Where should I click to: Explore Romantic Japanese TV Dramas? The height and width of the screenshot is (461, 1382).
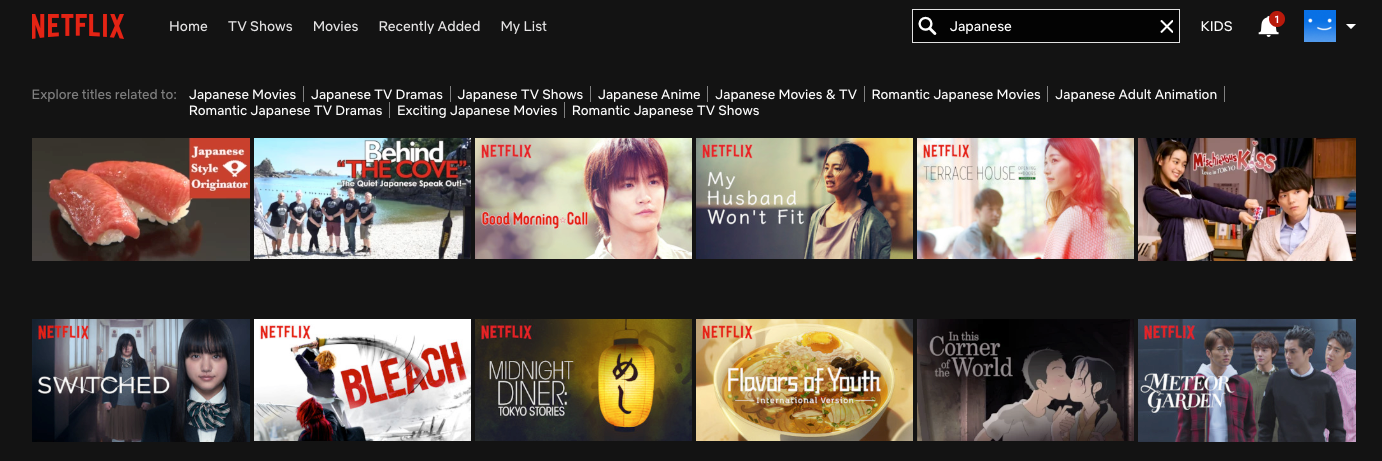point(285,111)
